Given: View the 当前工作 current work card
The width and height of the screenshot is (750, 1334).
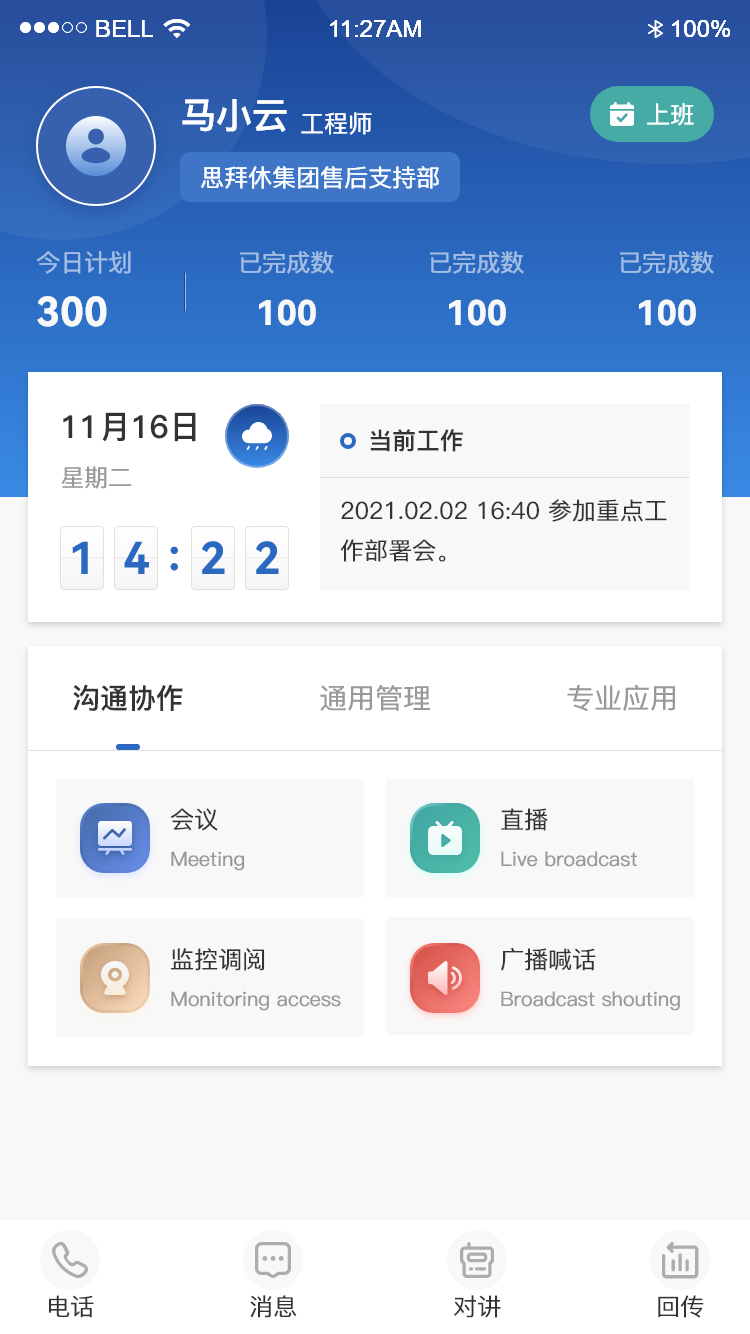Looking at the screenshot, I should click(505, 497).
